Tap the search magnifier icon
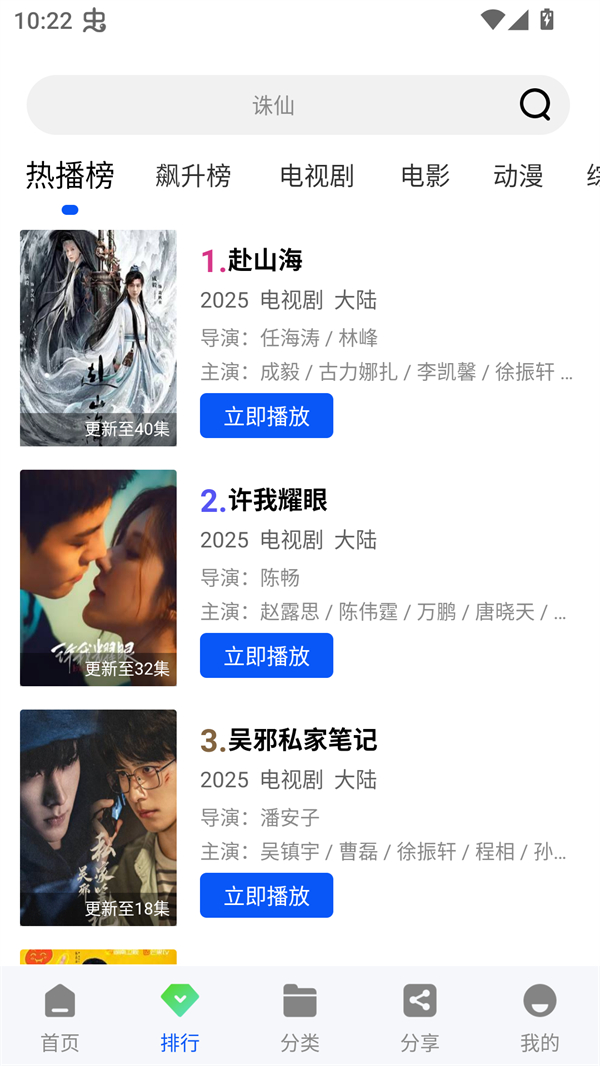The width and height of the screenshot is (600, 1066). tap(535, 104)
